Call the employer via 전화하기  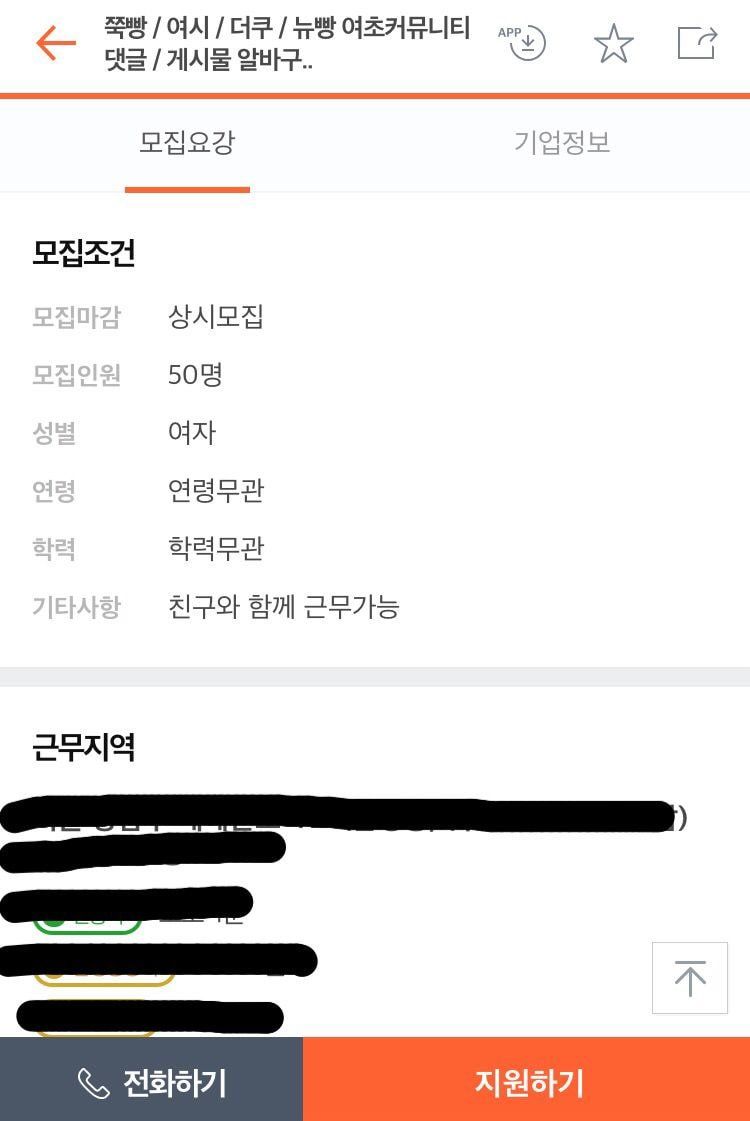[152, 1082]
